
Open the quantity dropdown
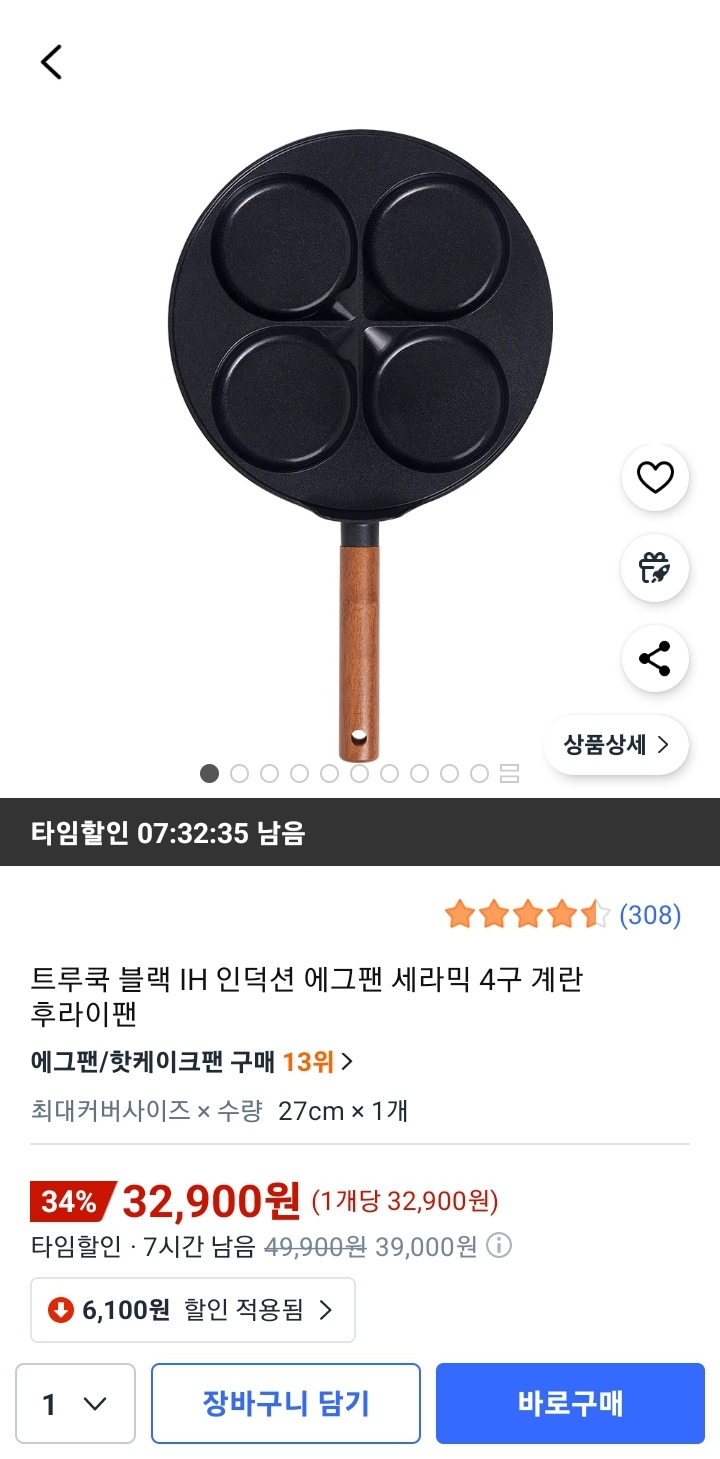click(75, 1404)
